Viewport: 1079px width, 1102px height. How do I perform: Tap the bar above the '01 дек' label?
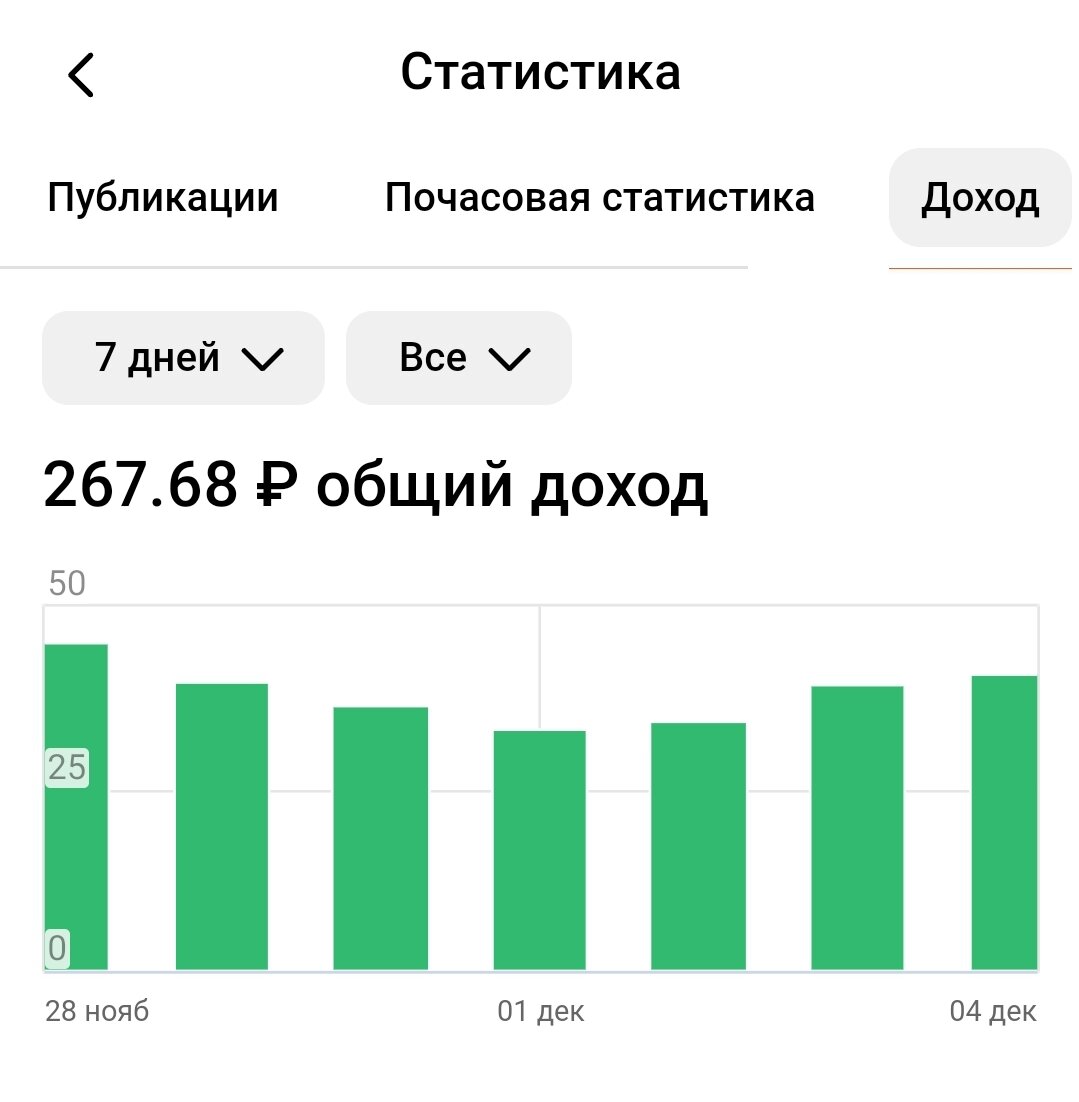coord(538,850)
